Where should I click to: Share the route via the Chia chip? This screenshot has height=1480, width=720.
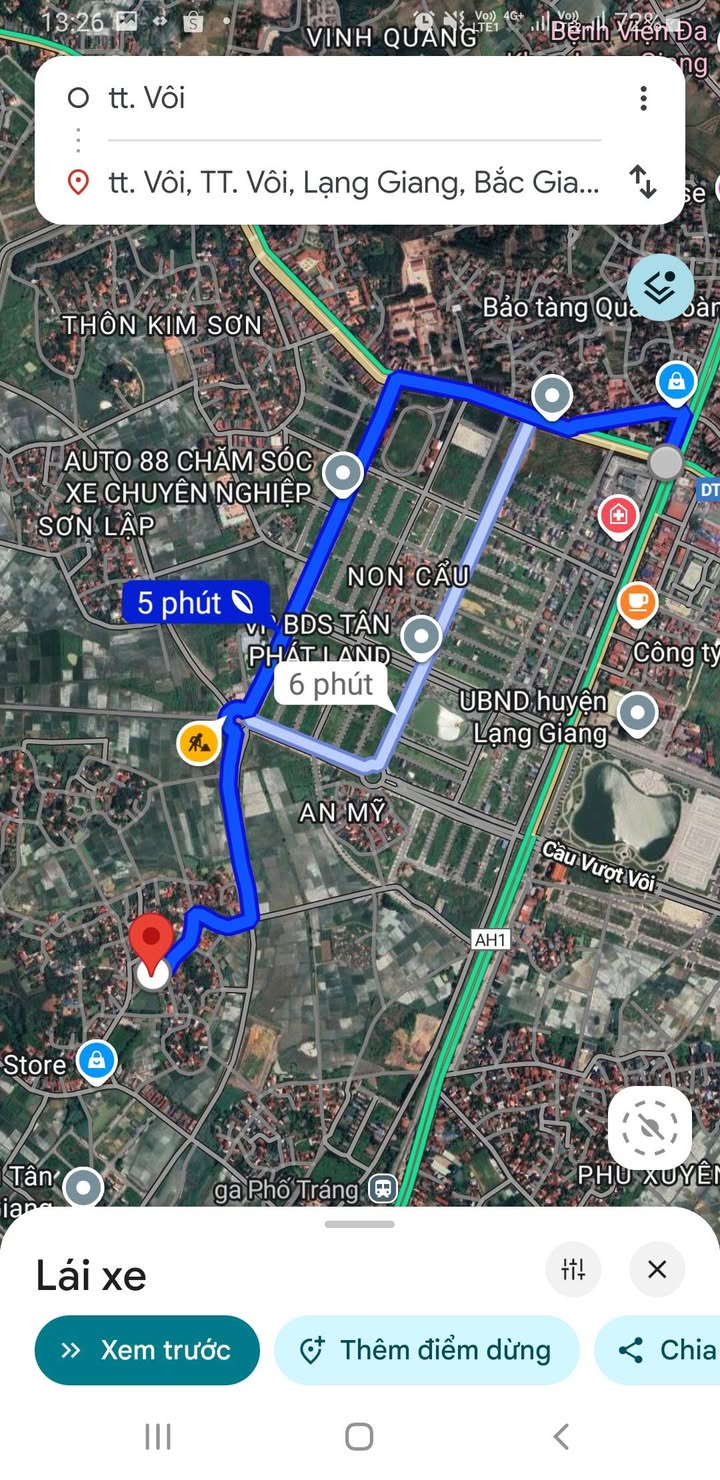(660, 1350)
